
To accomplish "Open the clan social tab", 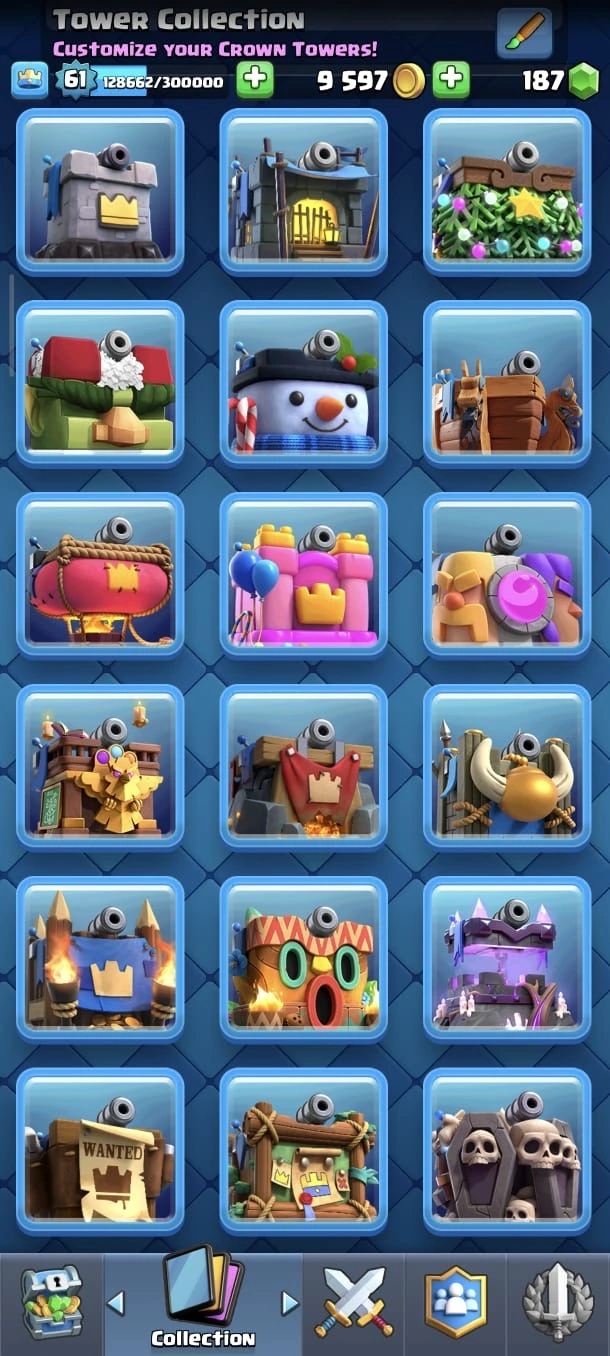I will pyautogui.click(x=456, y=1303).
